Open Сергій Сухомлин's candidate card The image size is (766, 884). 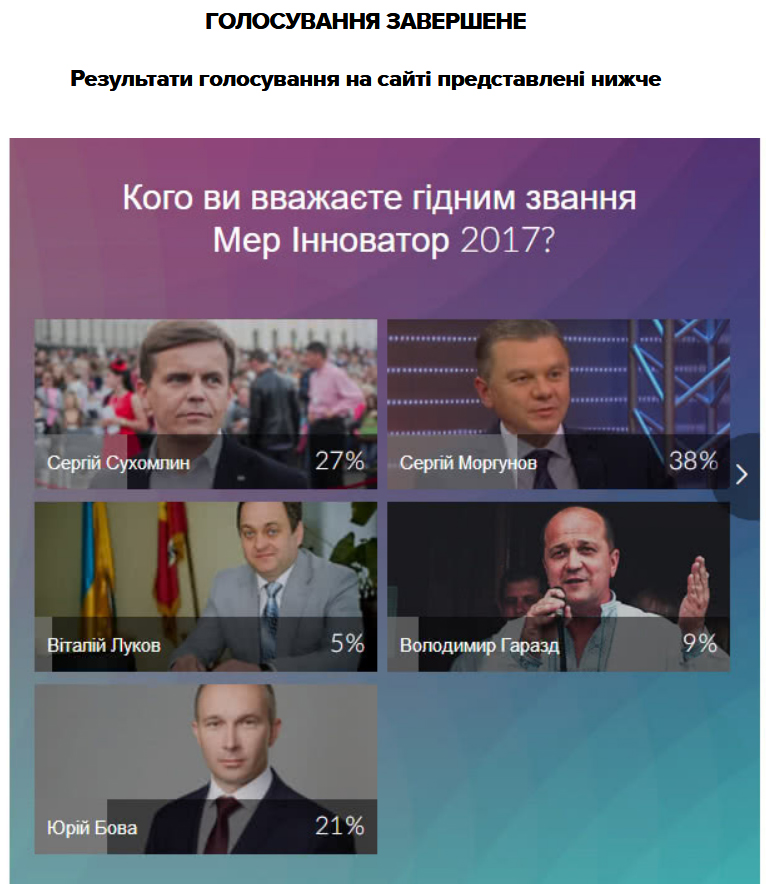pos(206,403)
